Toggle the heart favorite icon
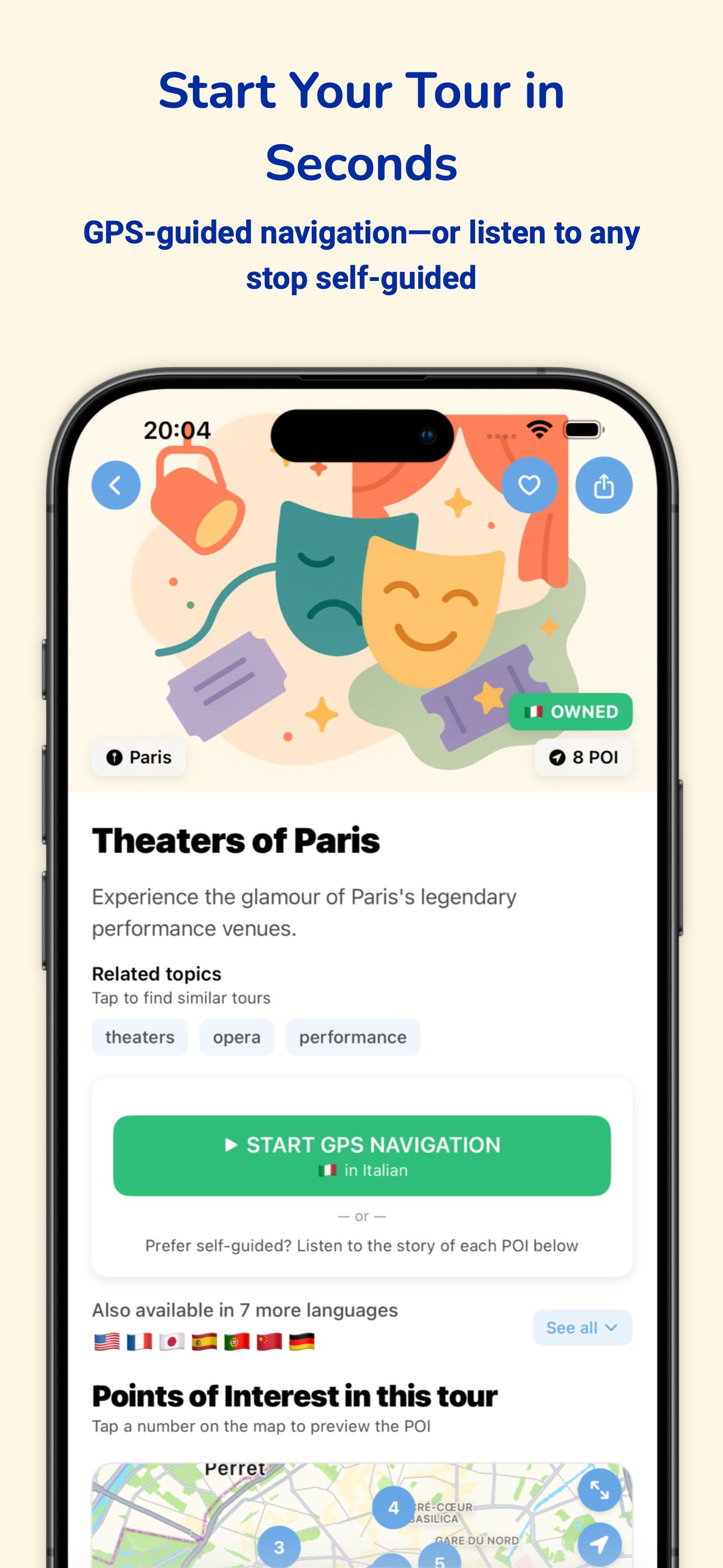Image resolution: width=723 pixels, height=1568 pixels. coord(530,484)
